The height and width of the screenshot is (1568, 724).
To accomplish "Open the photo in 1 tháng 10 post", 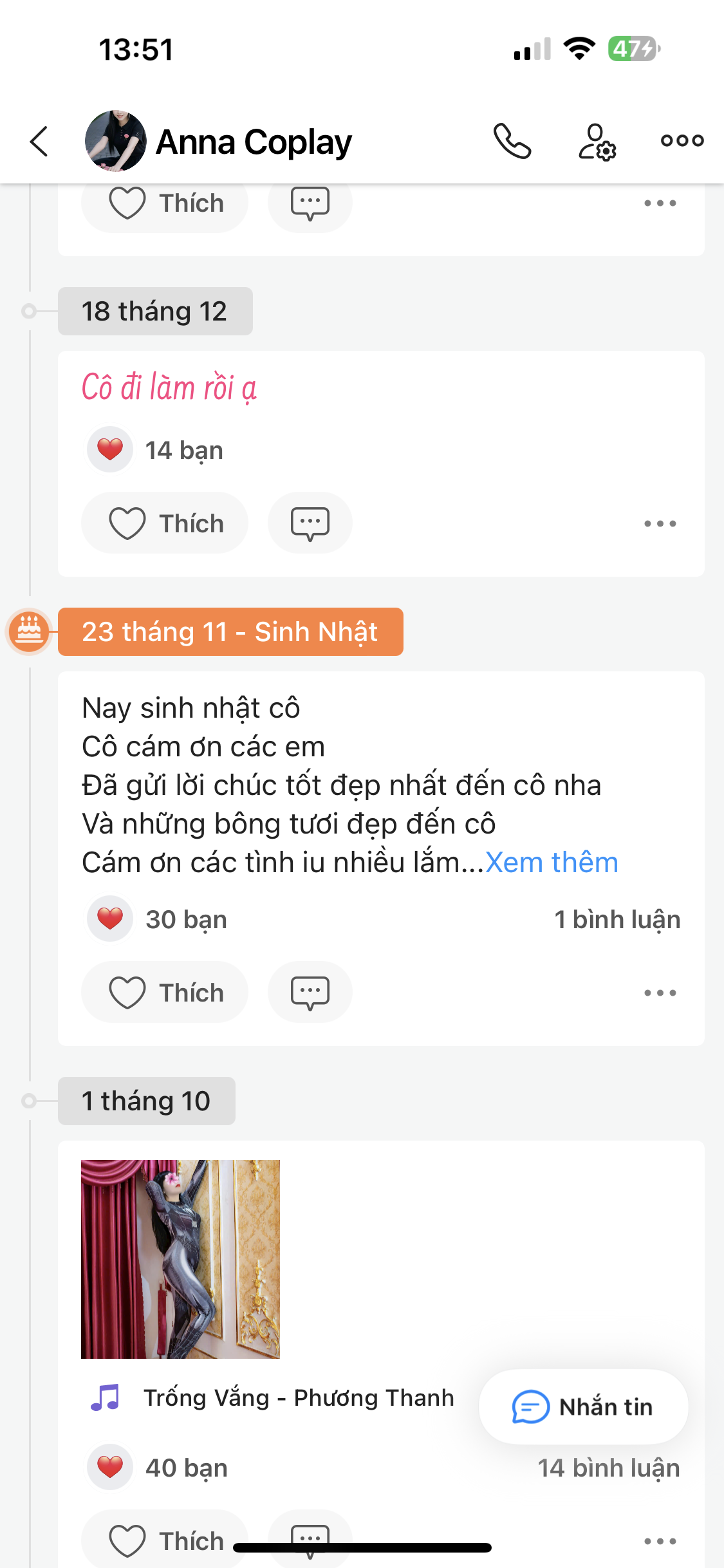I will click(180, 1259).
